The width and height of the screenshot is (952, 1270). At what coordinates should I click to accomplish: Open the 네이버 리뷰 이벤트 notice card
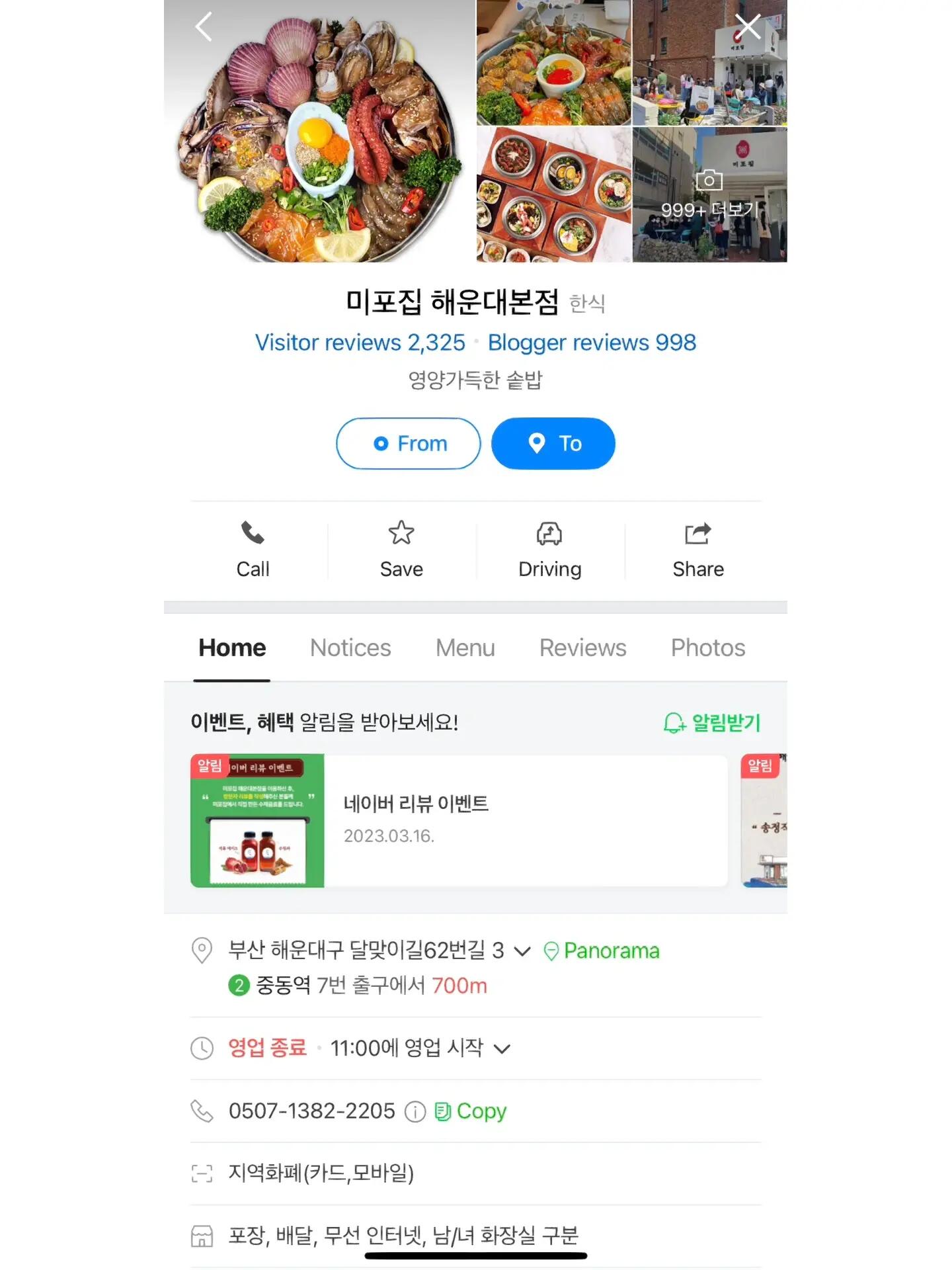click(459, 820)
